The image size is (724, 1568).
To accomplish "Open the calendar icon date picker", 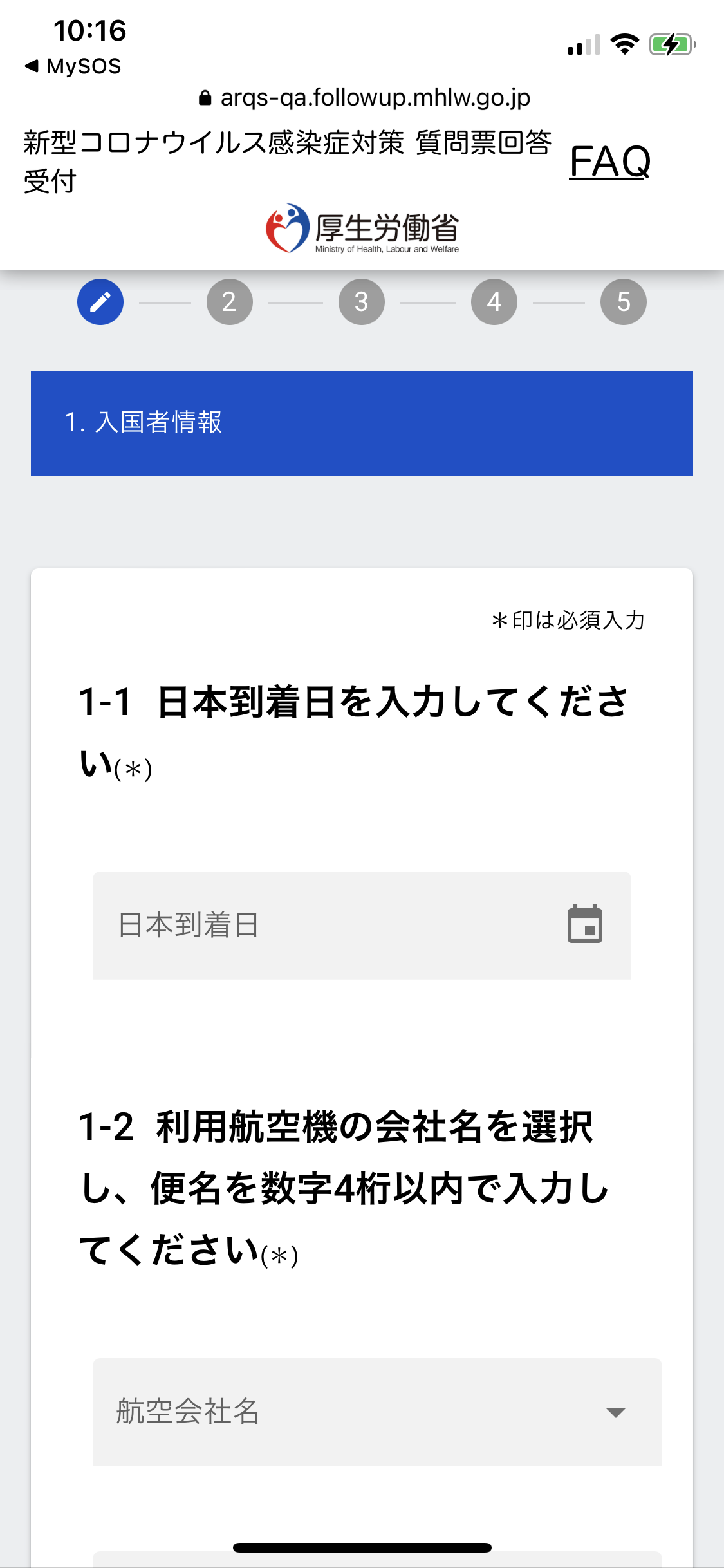I will pos(584,924).
